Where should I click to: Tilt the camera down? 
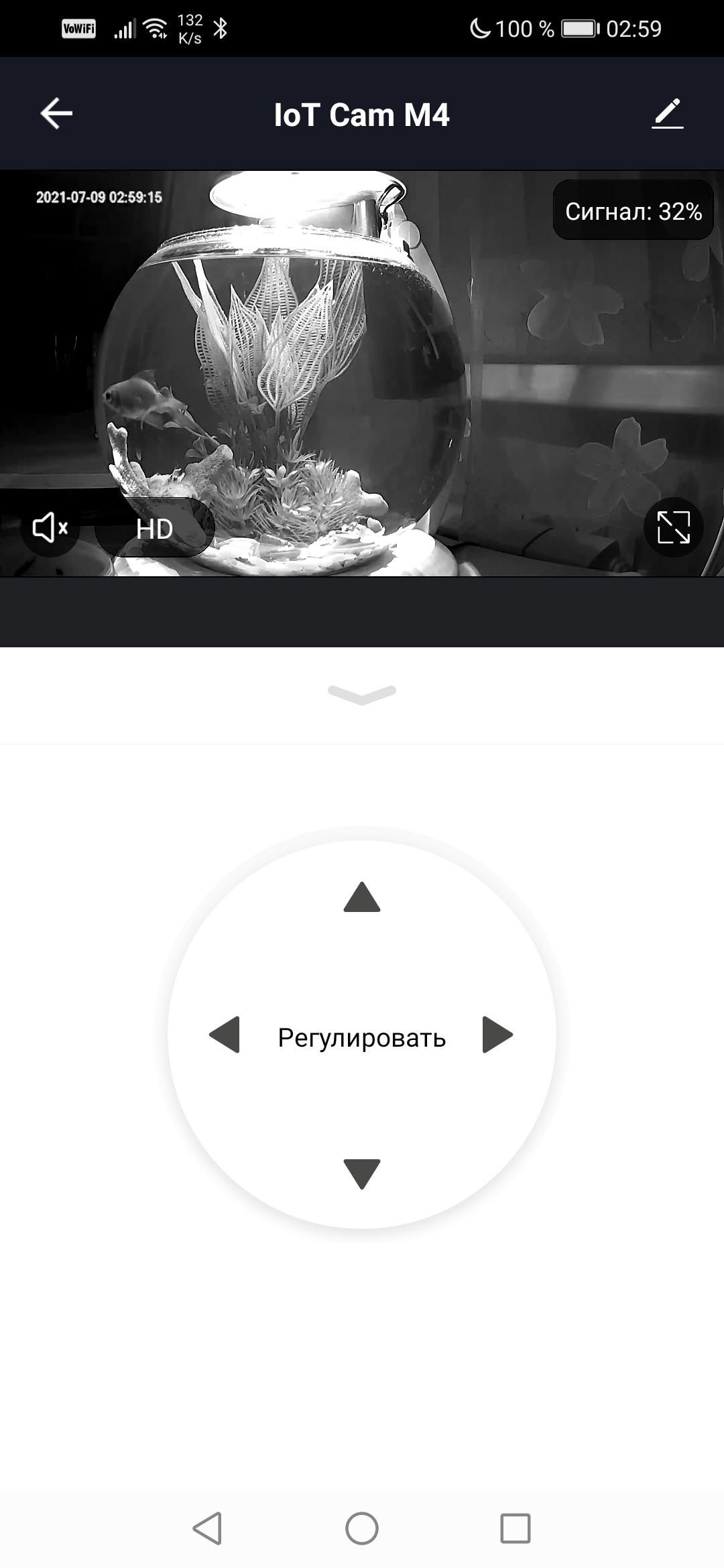coord(362,1173)
